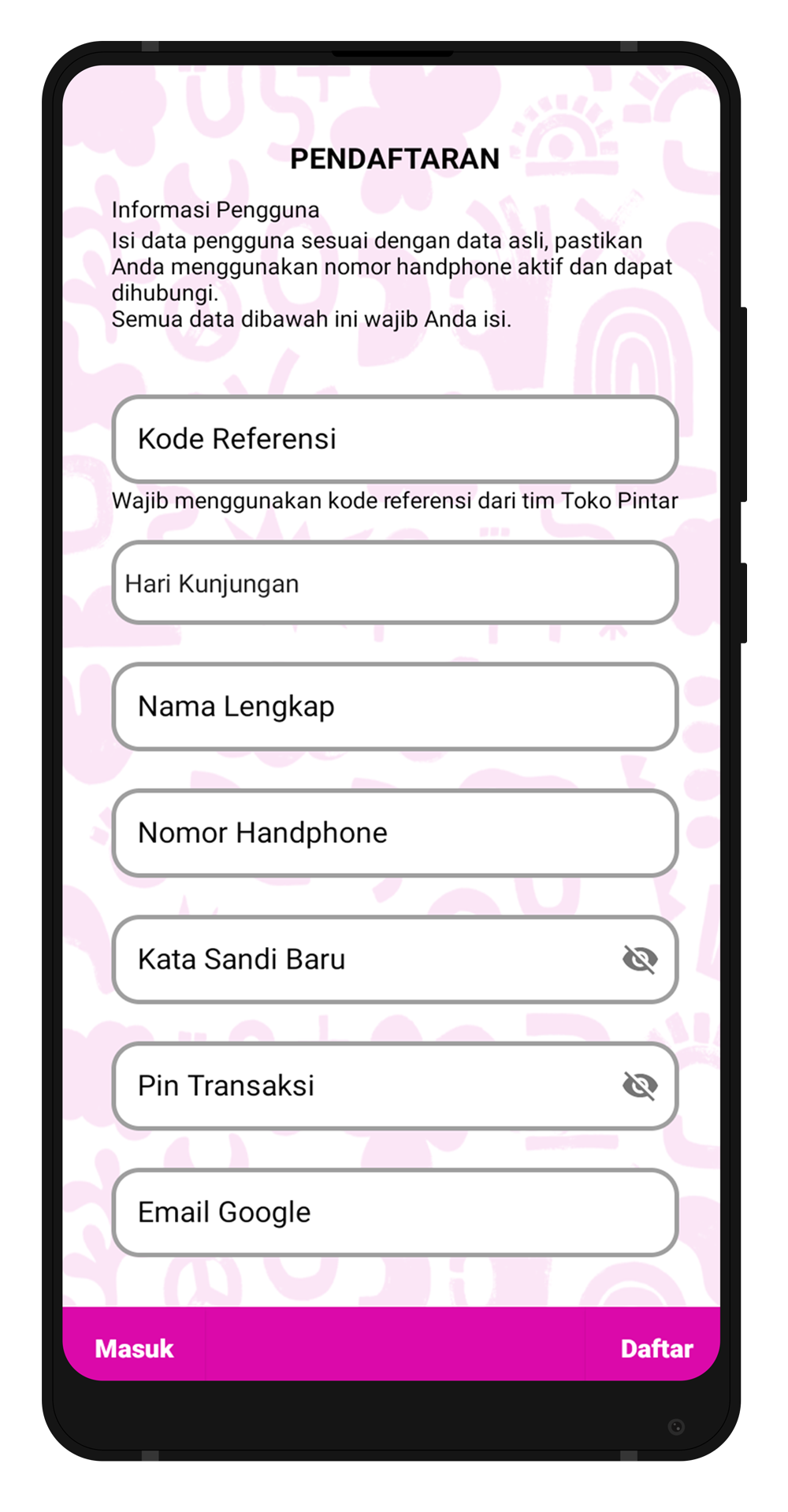Focus the Email Google field
The image size is (788, 1512).
[394, 1212]
